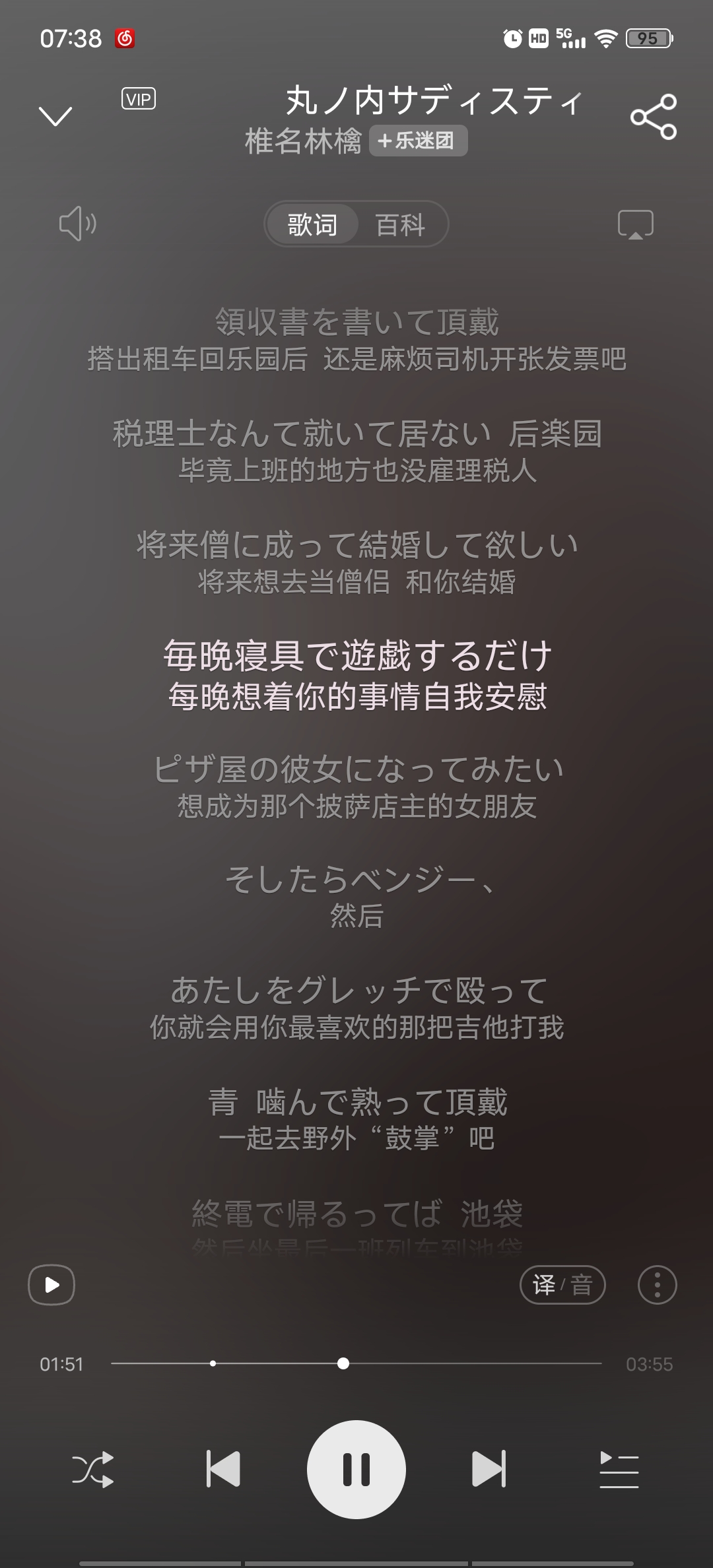Toggle the 译/音 lyric translation mode
This screenshot has width=713, height=1568.
pyautogui.click(x=562, y=1285)
